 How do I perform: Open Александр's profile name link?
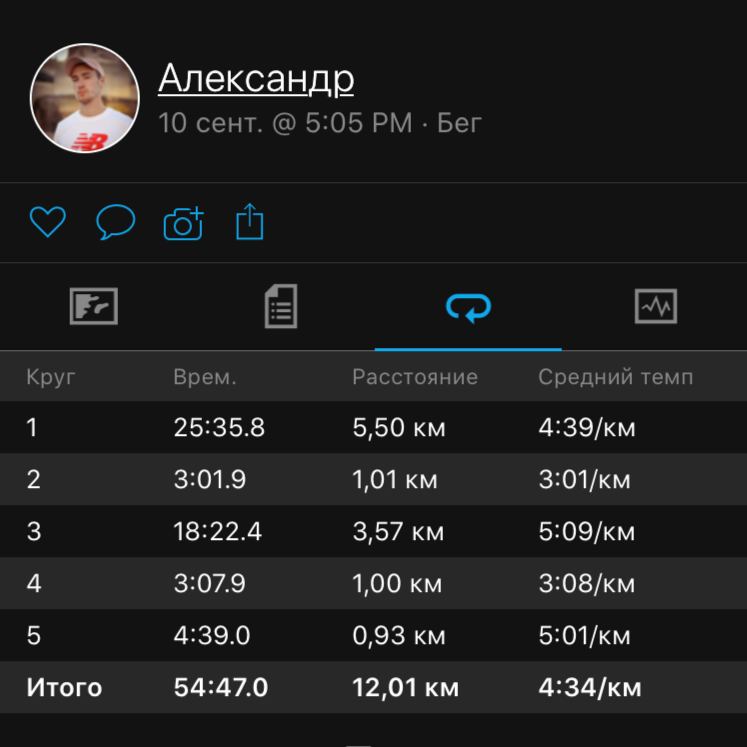pos(256,78)
